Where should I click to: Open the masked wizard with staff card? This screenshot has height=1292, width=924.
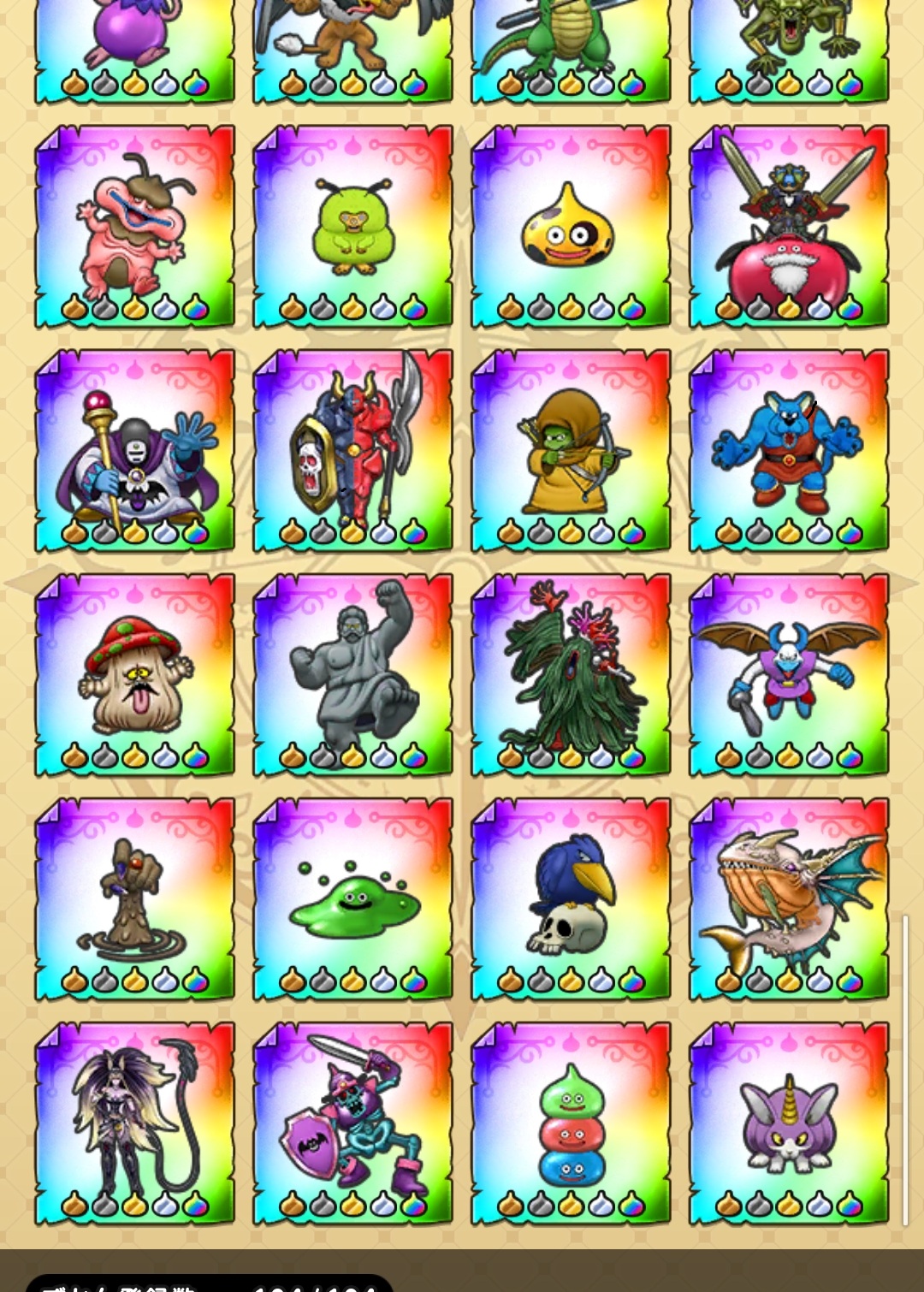click(134, 451)
